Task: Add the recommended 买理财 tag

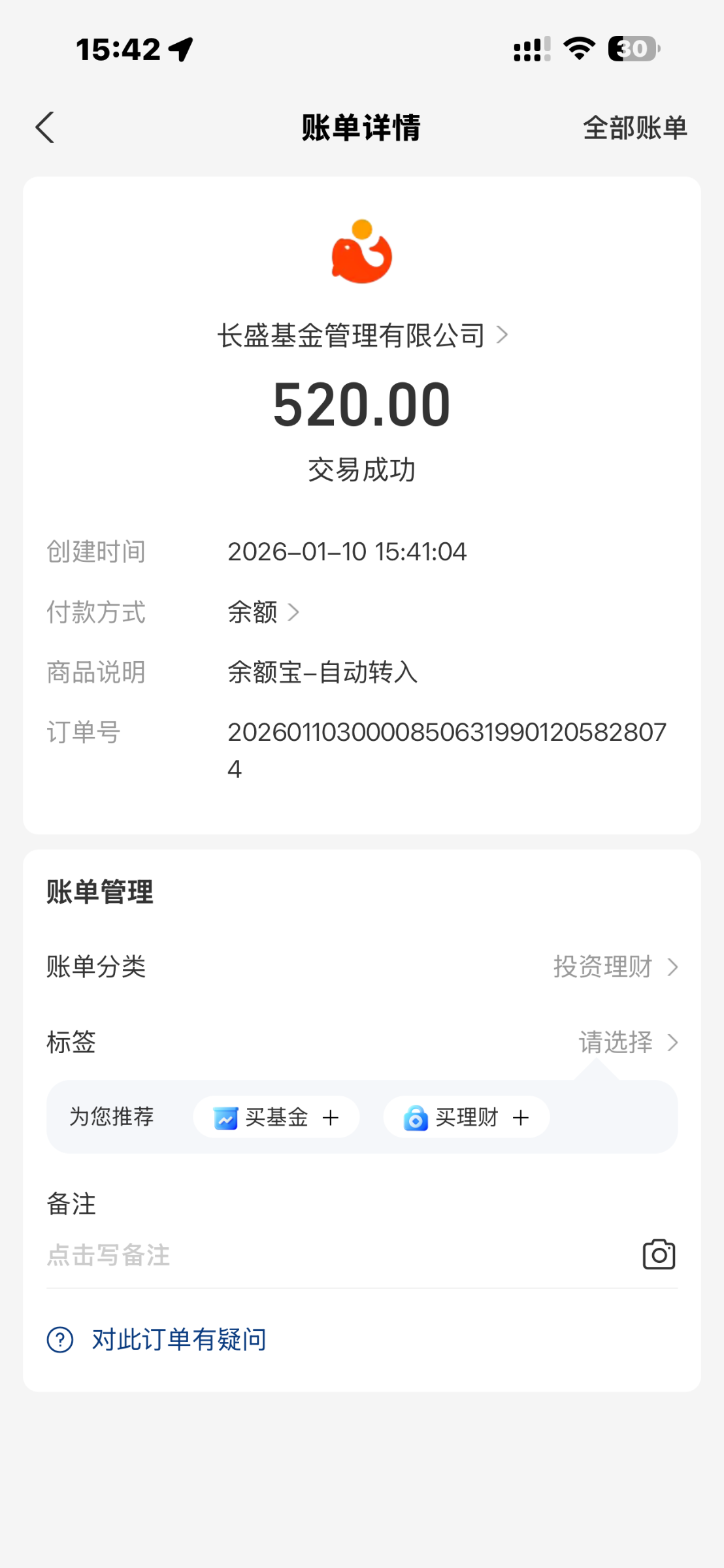Action: (467, 1117)
